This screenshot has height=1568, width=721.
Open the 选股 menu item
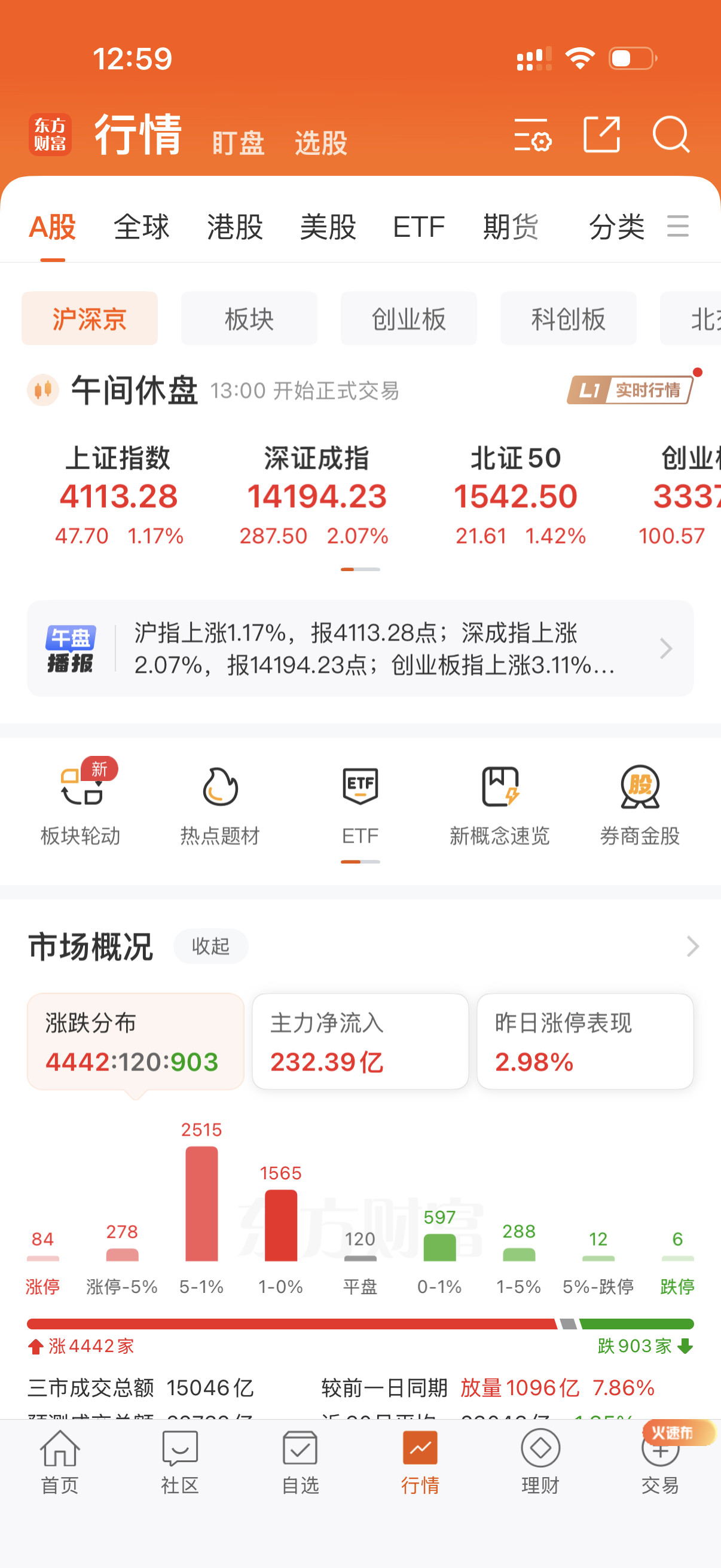[320, 143]
